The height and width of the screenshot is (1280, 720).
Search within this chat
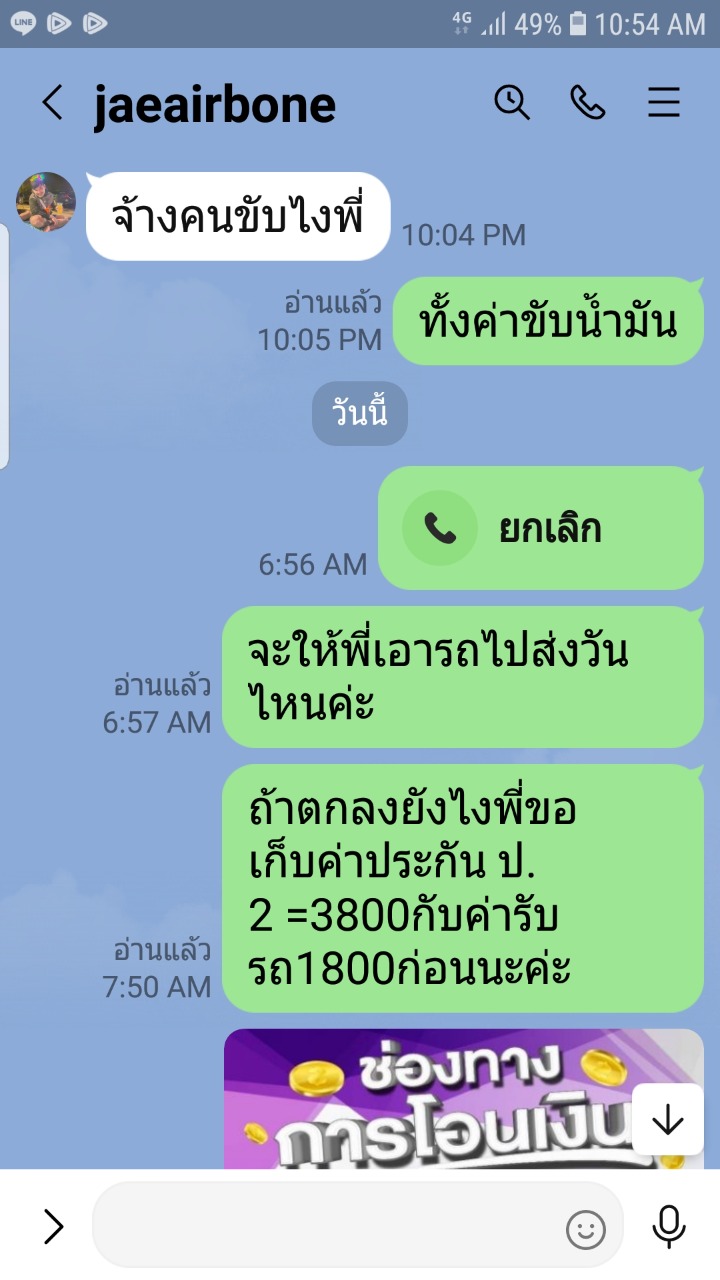click(512, 102)
